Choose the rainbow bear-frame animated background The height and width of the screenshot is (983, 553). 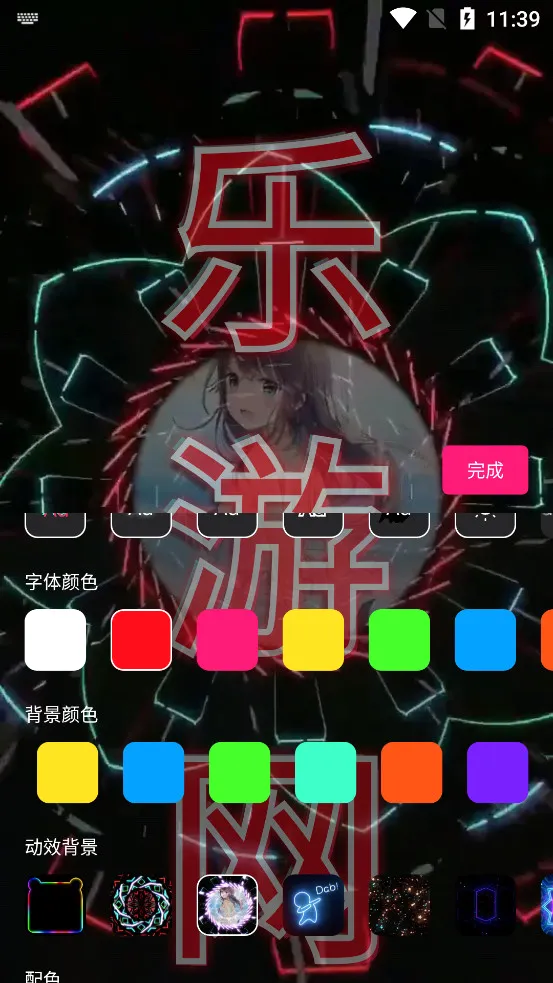pos(55,905)
